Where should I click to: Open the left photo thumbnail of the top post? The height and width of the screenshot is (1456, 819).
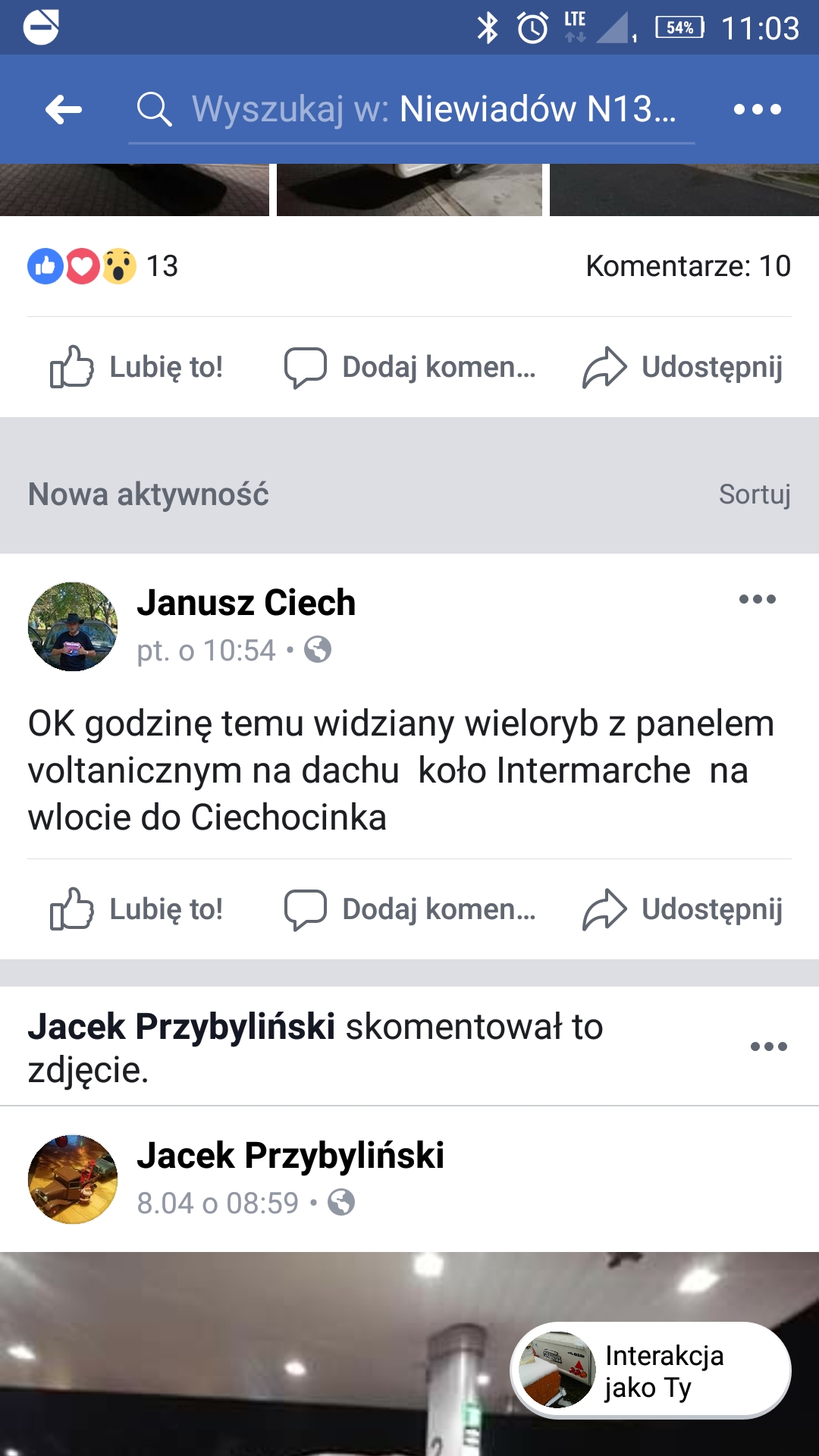(x=134, y=190)
